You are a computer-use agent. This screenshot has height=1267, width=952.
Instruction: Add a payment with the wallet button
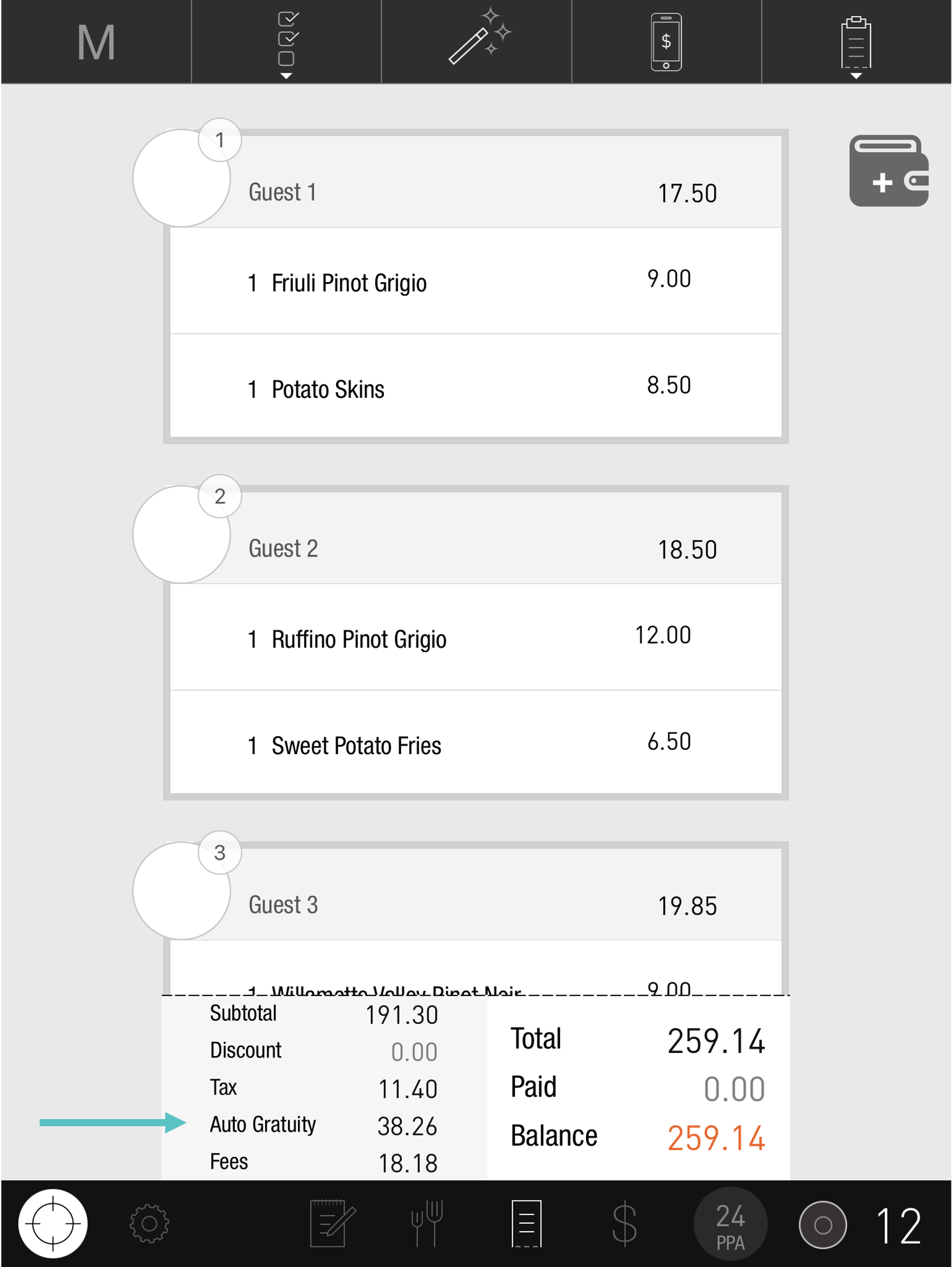pos(888,170)
